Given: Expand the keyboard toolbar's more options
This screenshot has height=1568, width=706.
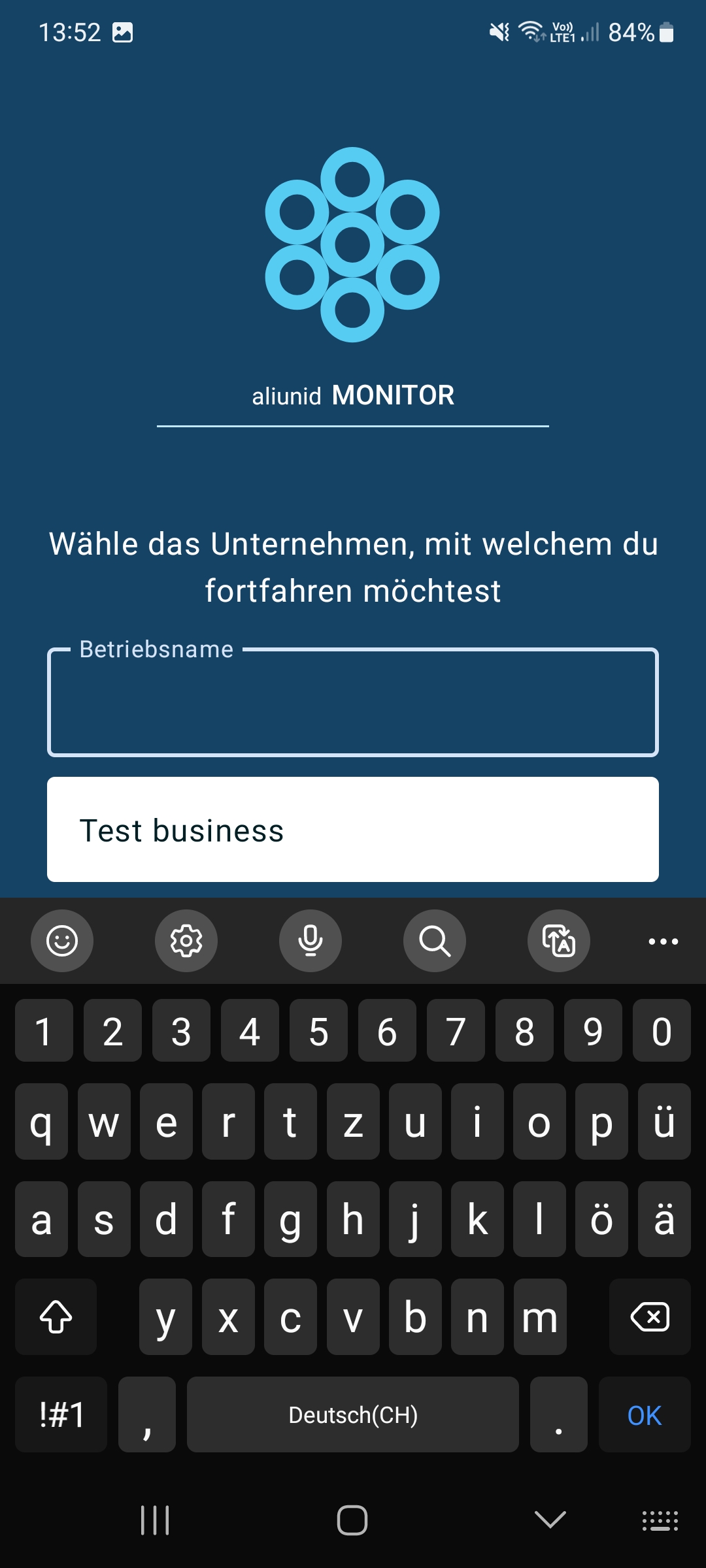Looking at the screenshot, I should pyautogui.click(x=663, y=941).
